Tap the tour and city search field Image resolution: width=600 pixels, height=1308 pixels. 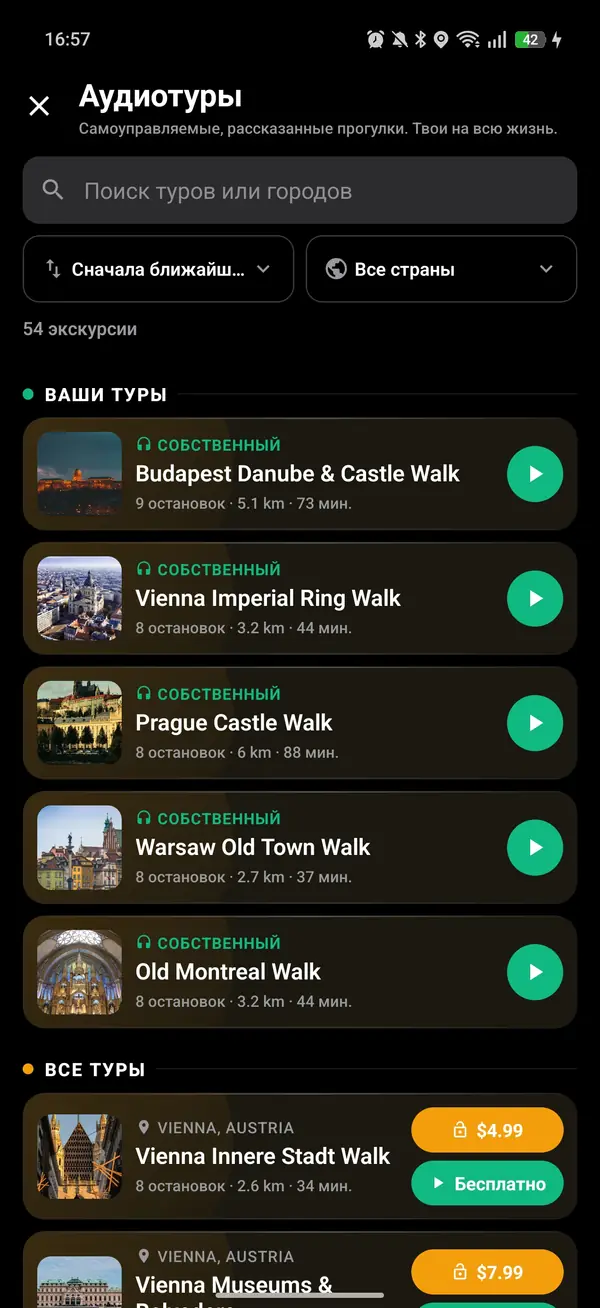[x=300, y=190]
